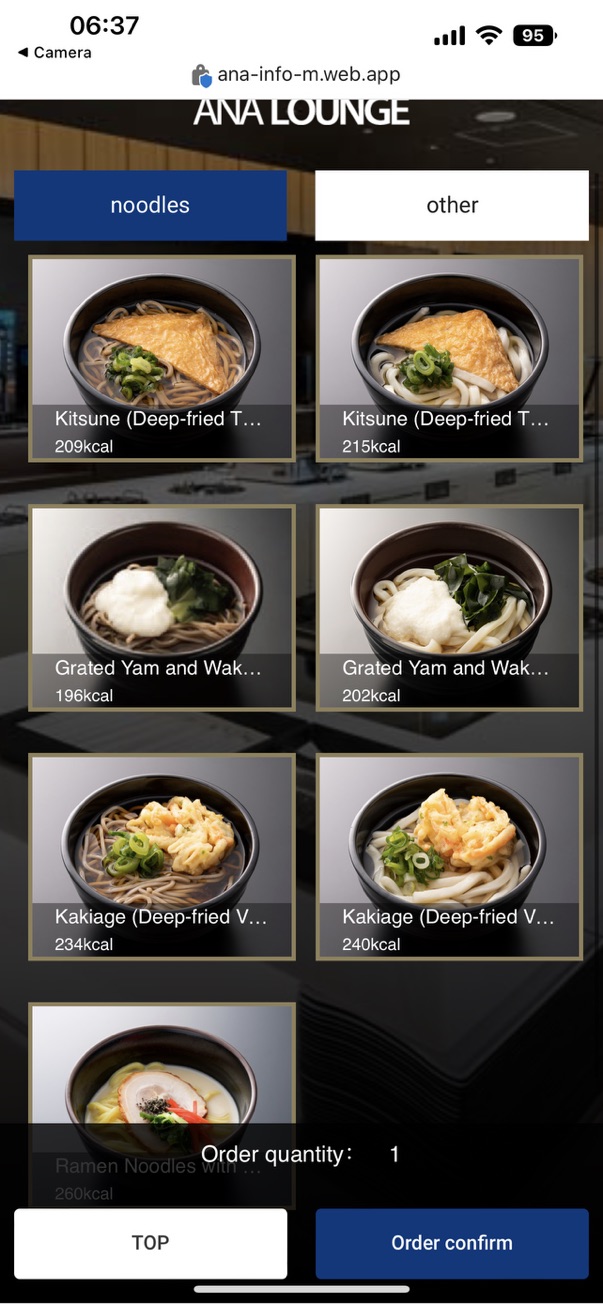Choose Grated Yam and Wakame 202kcal dish

[x=449, y=607]
